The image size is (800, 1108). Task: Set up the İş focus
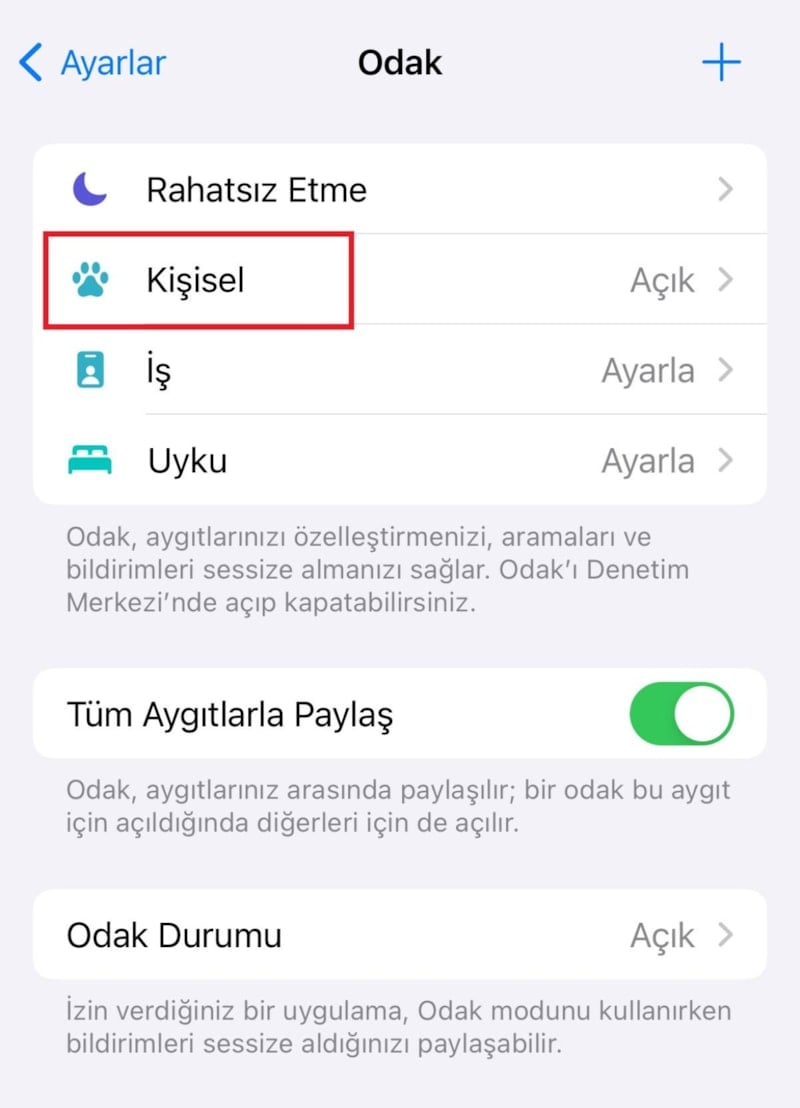tap(400, 371)
